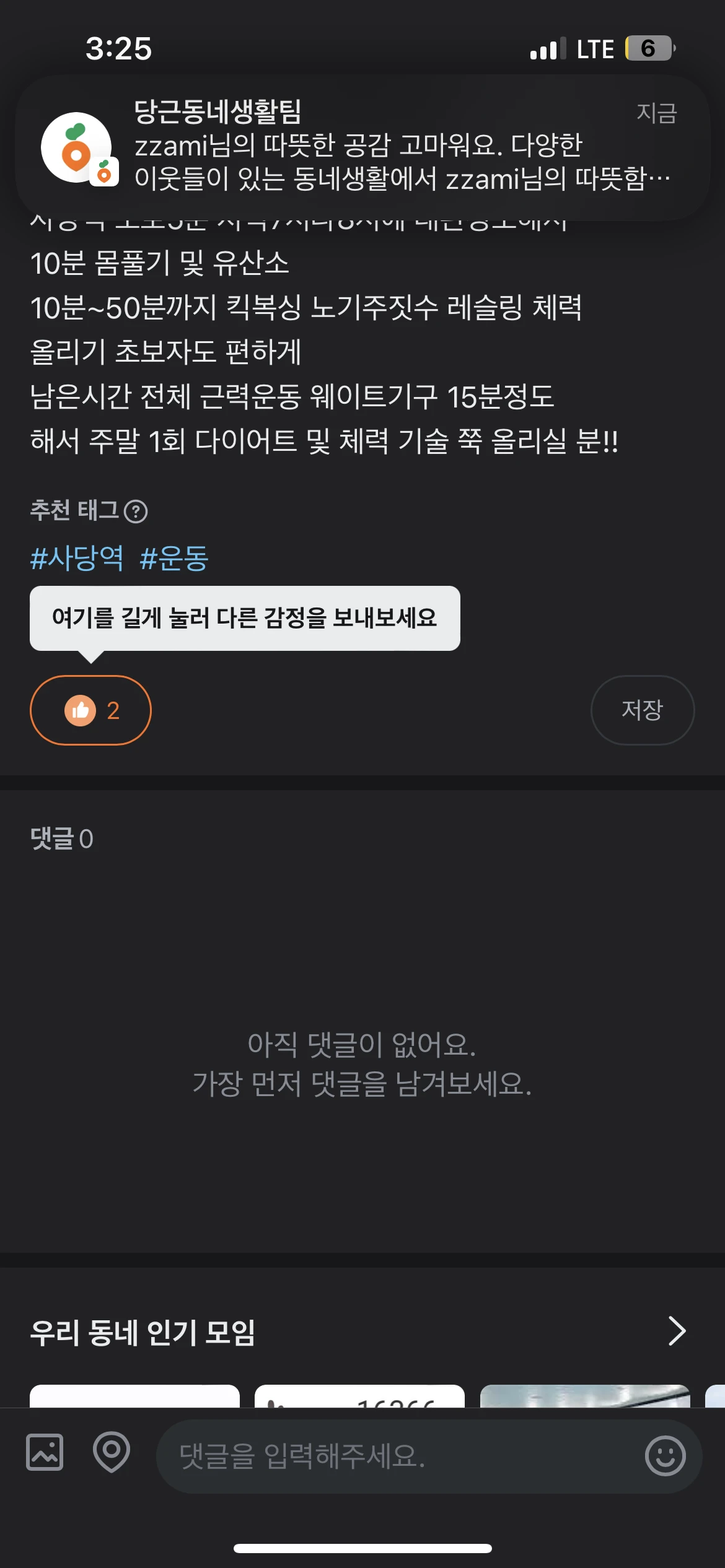Expand 우리 동네 인기 모임 with the arrow
The width and height of the screenshot is (725, 1568).
[677, 1331]
